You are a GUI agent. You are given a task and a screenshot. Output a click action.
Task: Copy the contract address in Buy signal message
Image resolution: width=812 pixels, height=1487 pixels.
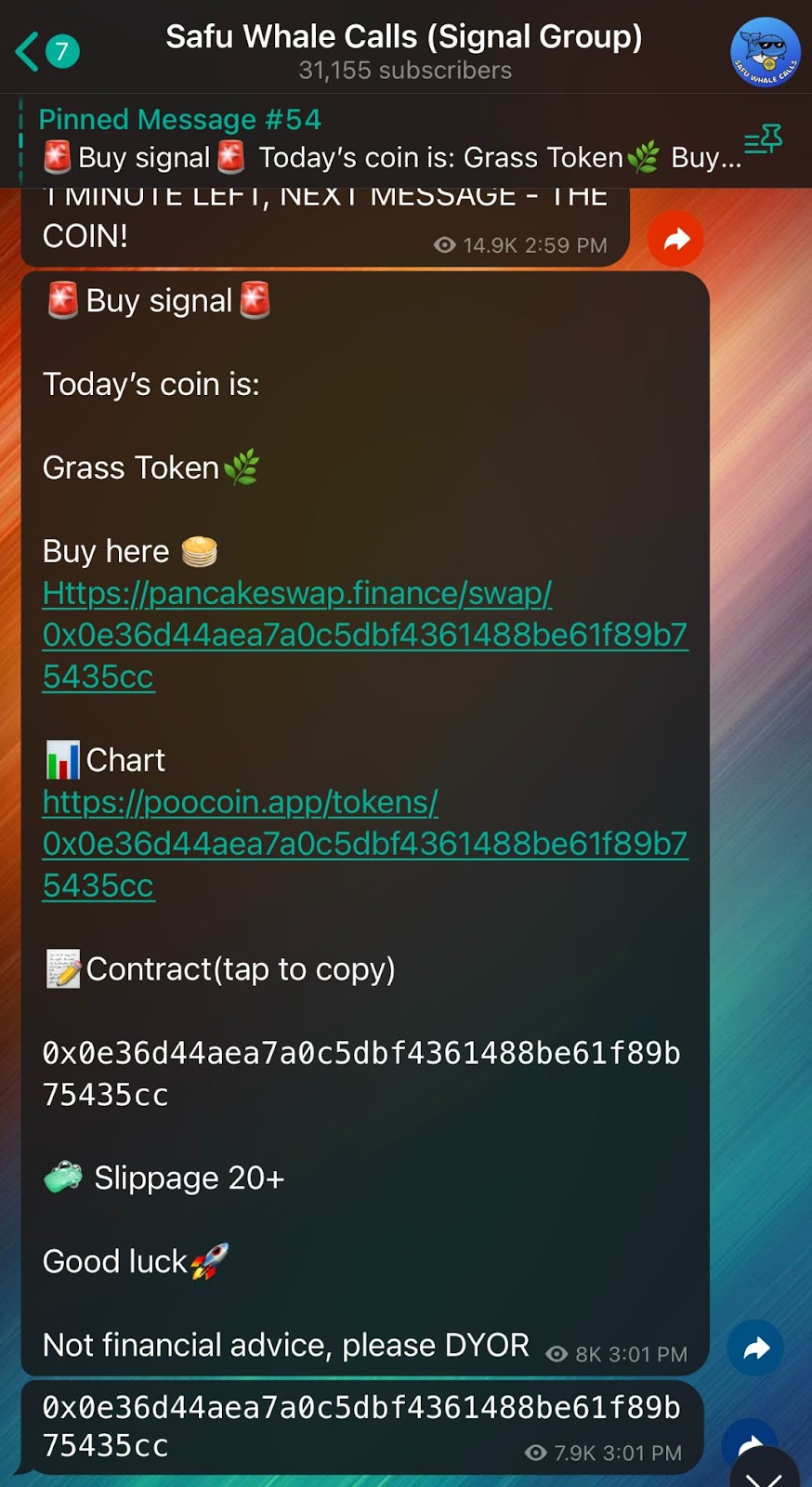point(360,1073)
